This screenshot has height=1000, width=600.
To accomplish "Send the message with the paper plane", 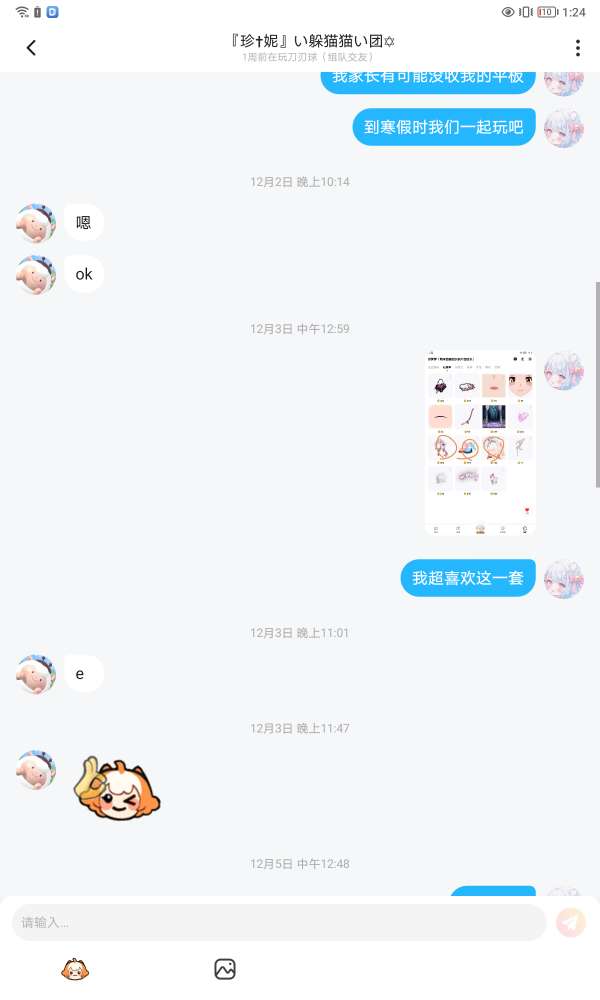I will coord(571,922).
